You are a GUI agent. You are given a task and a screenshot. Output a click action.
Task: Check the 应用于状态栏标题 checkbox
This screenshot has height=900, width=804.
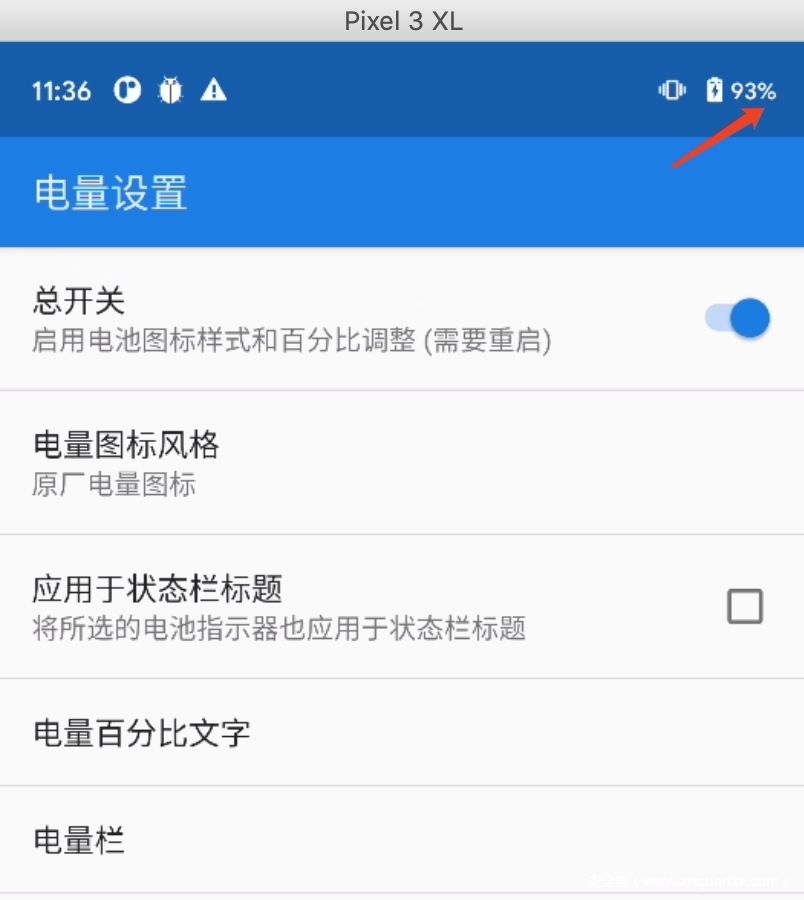pyautogui.click(x=744, y=607)
